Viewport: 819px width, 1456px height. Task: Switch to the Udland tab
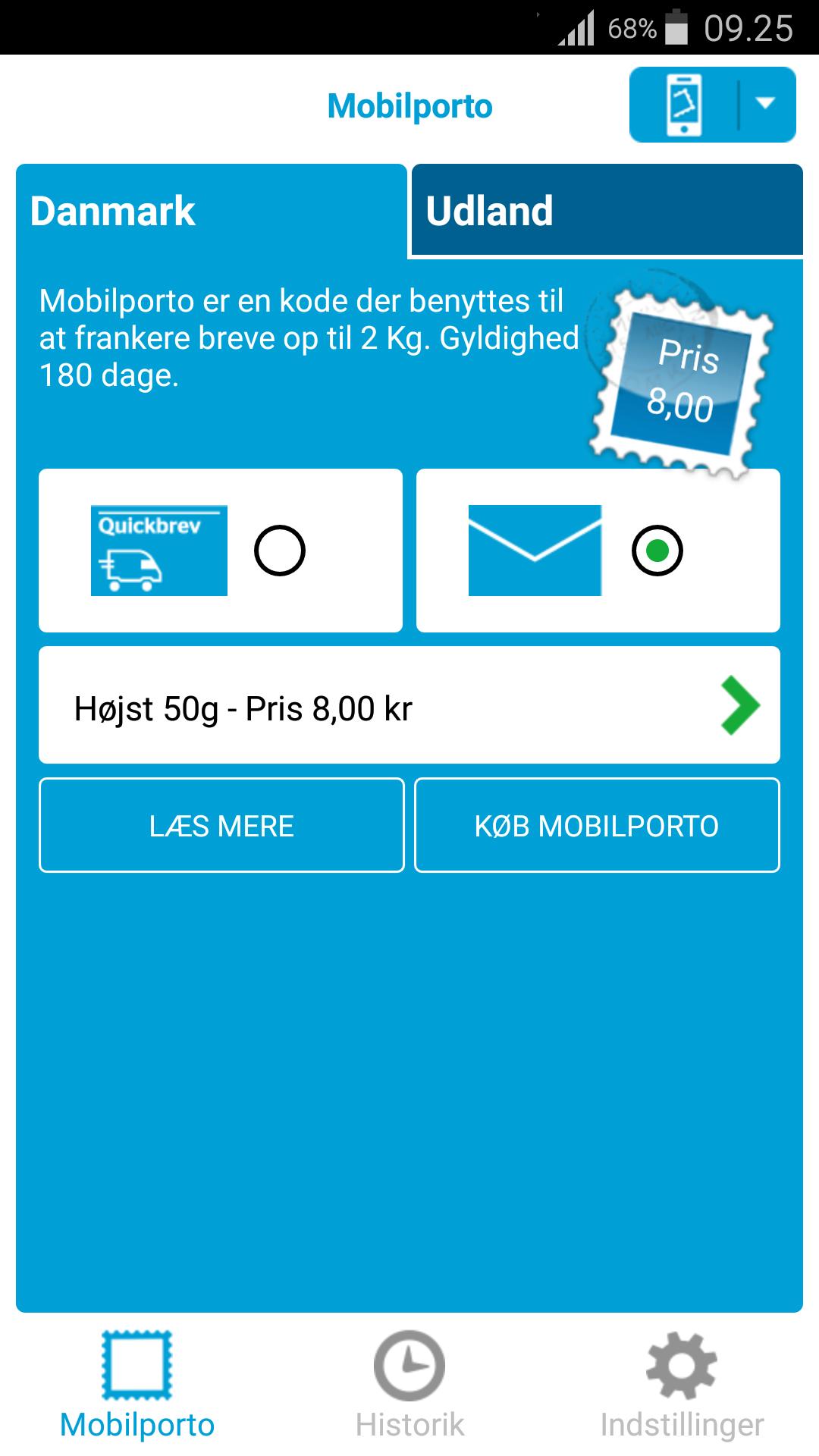pos(605,210)
